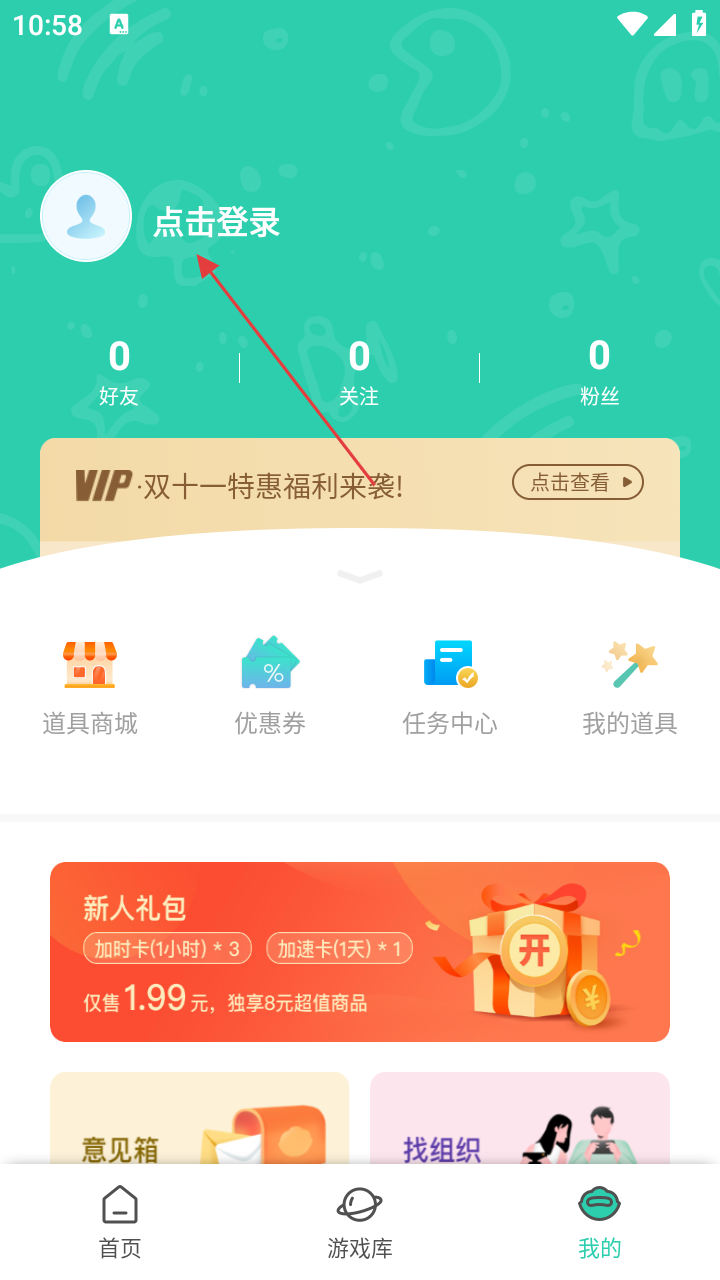Open the 意见箱 feedback card

(x=199, y=1120)
